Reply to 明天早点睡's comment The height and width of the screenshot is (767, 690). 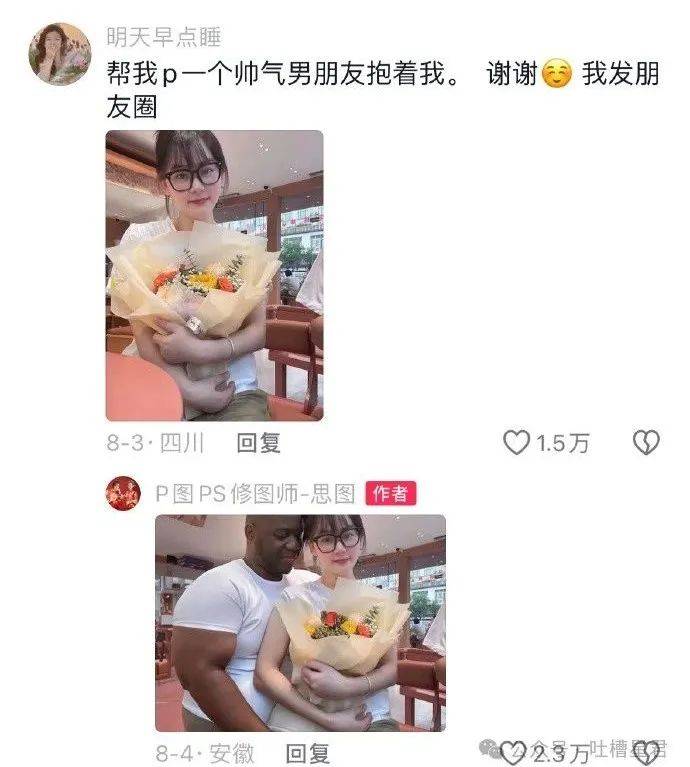(258, 443)
